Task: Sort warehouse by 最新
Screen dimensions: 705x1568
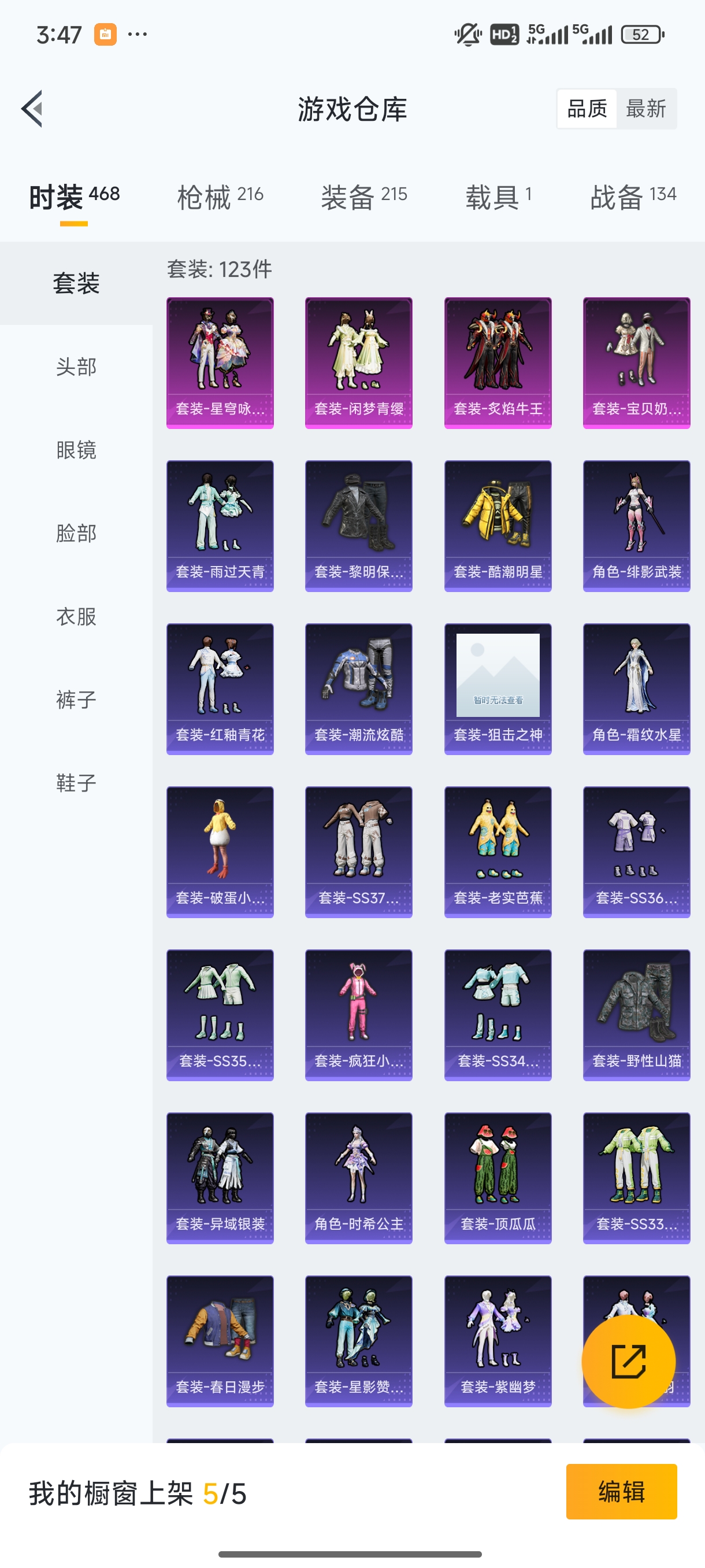Action: tap(645, 109)
